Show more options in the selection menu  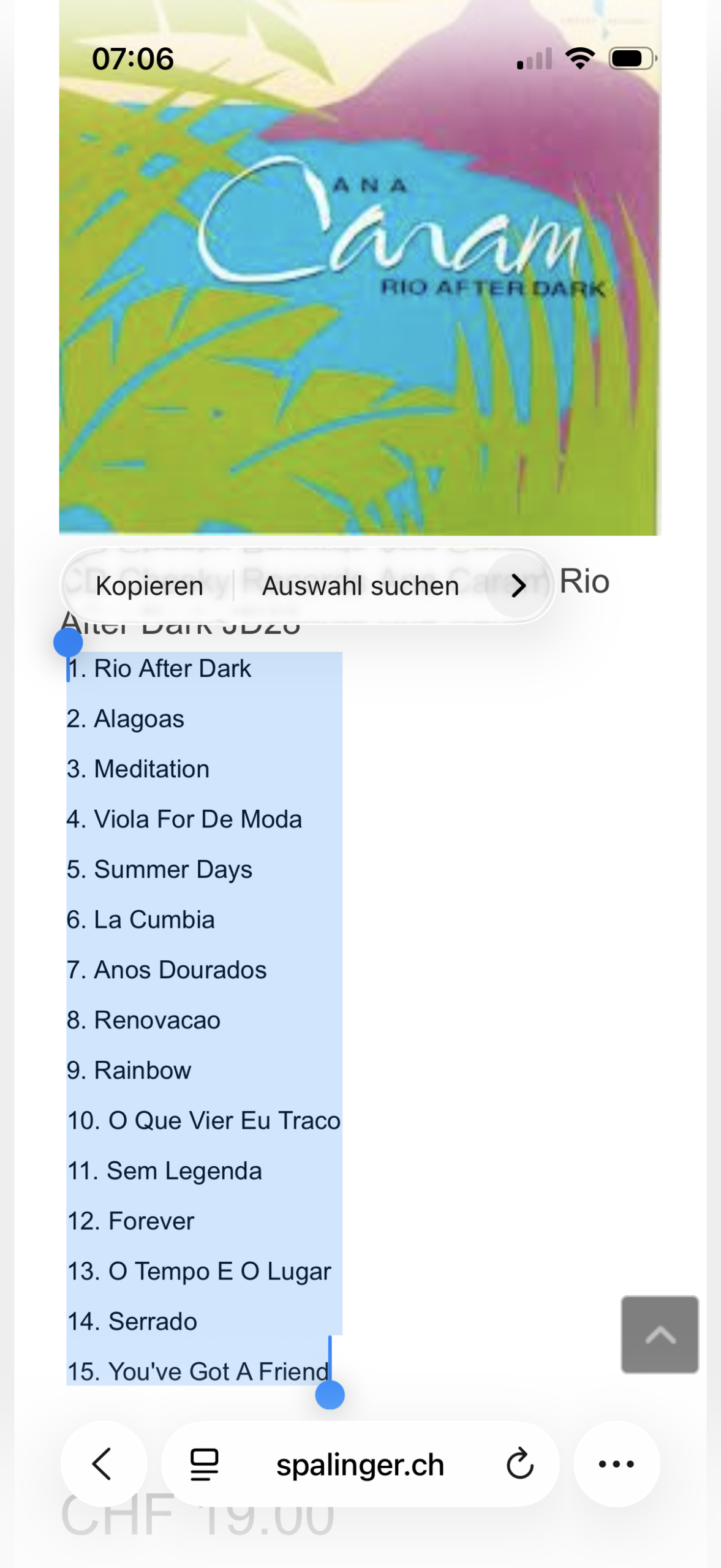(518, 586)
